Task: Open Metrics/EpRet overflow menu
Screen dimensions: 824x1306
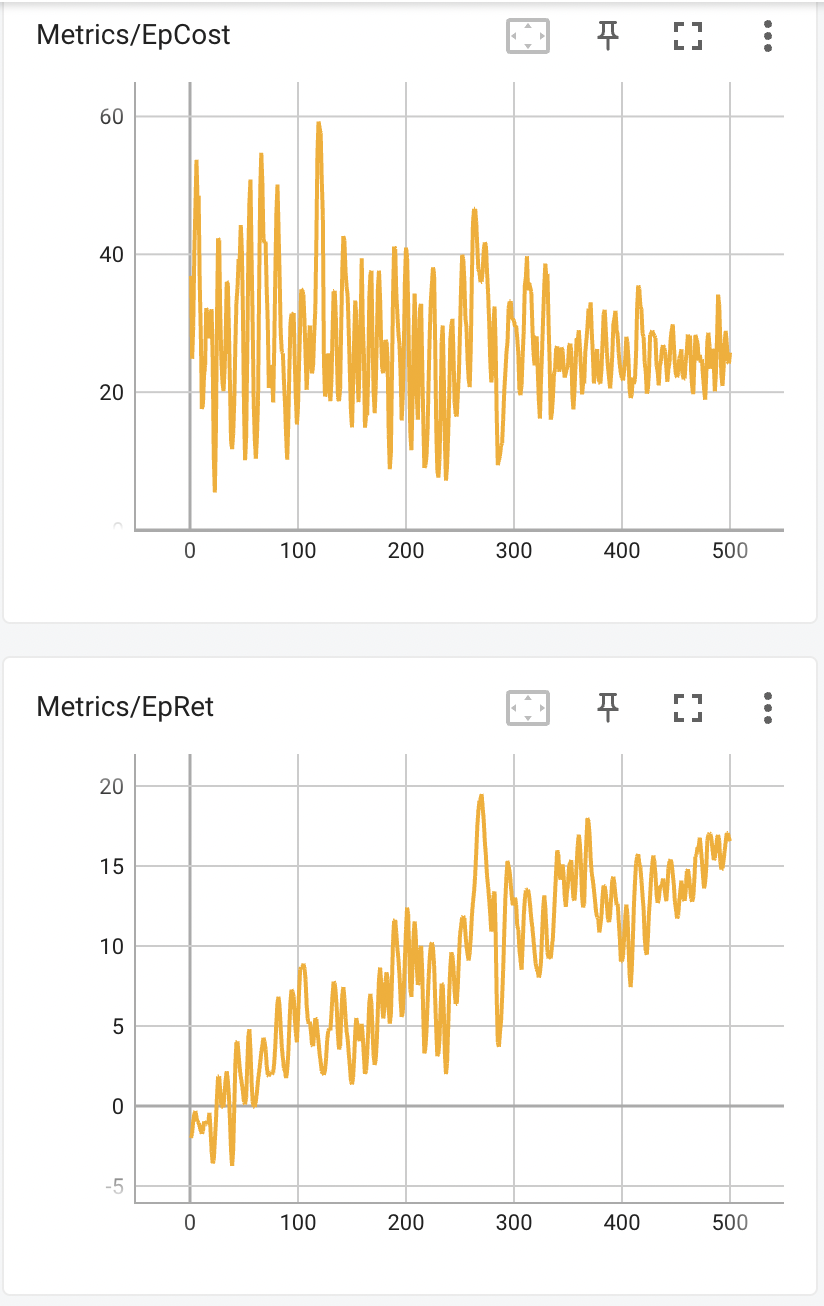Action: [767, 708]
